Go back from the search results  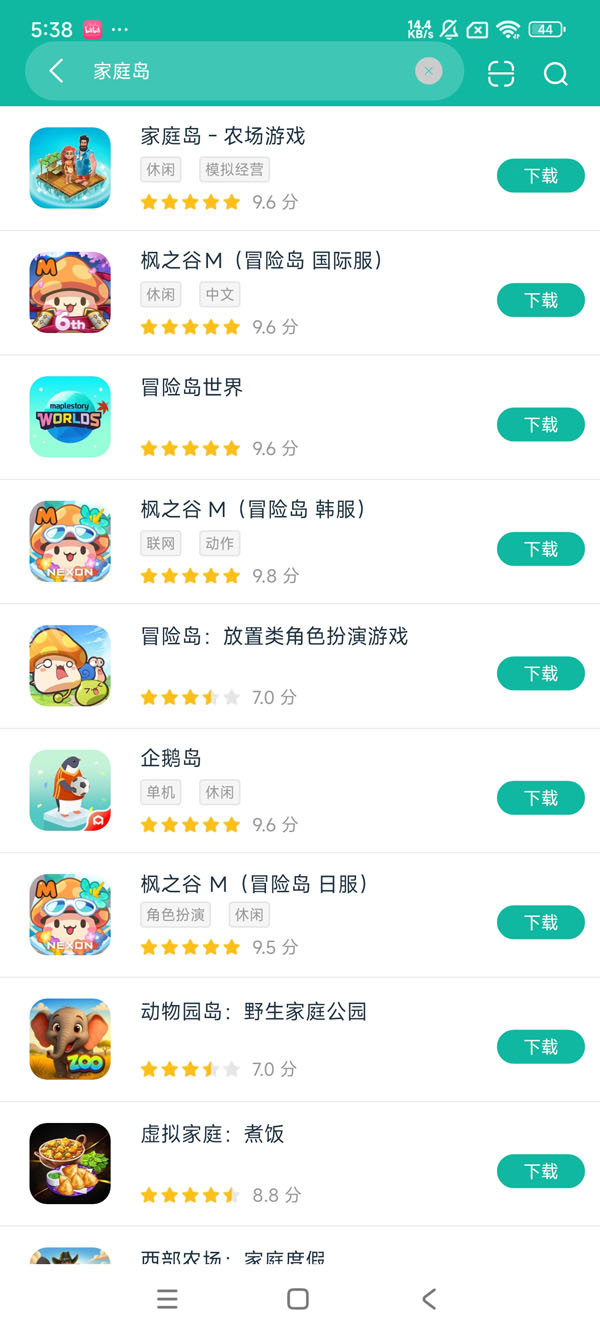[x=56, y=71]
